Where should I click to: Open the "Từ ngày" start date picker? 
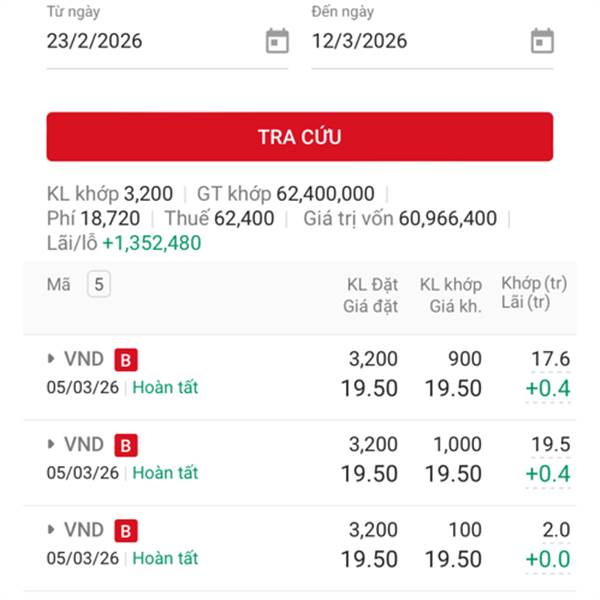pyautogui.click(x=277, y=41)
